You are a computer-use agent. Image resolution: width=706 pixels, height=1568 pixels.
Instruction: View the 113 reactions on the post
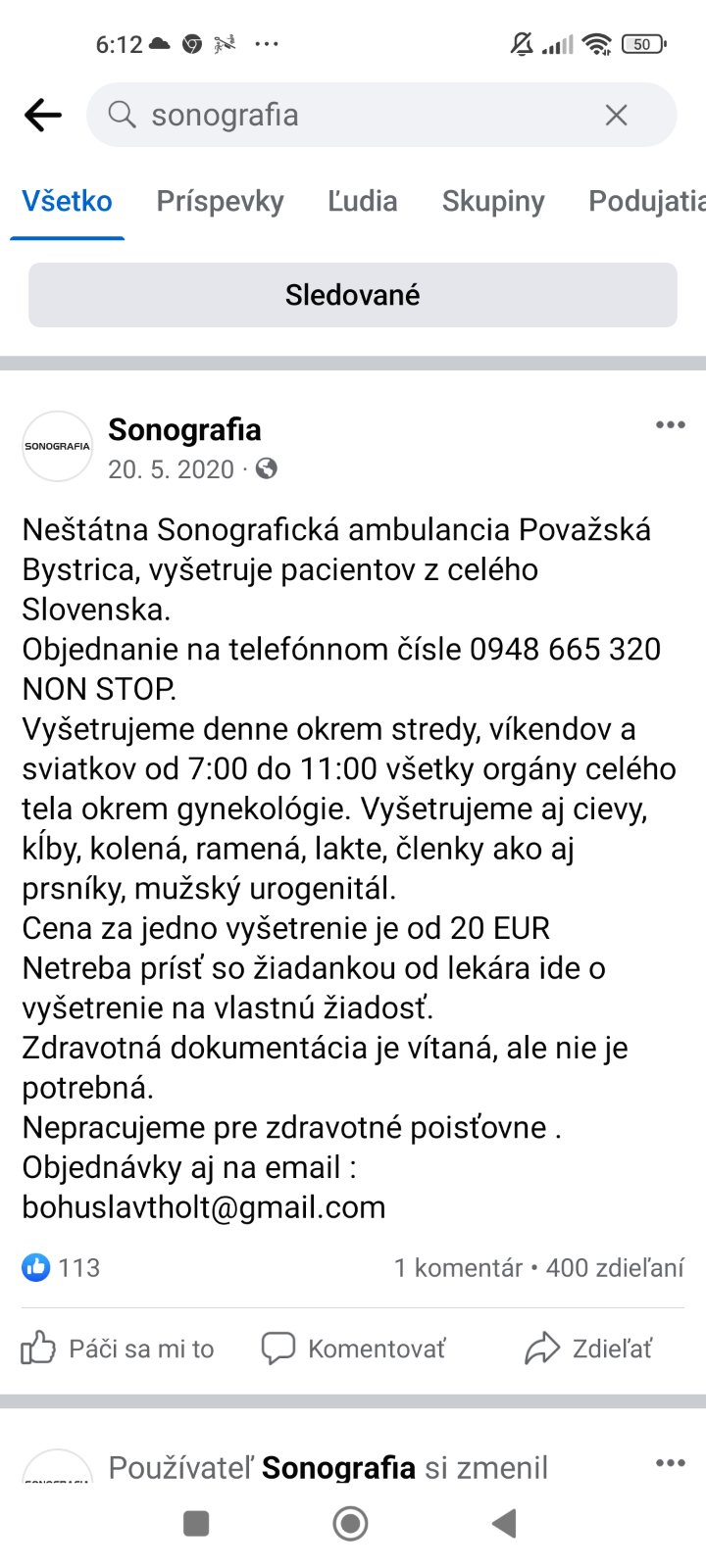pyautogui.click(x=62, y=1267)
